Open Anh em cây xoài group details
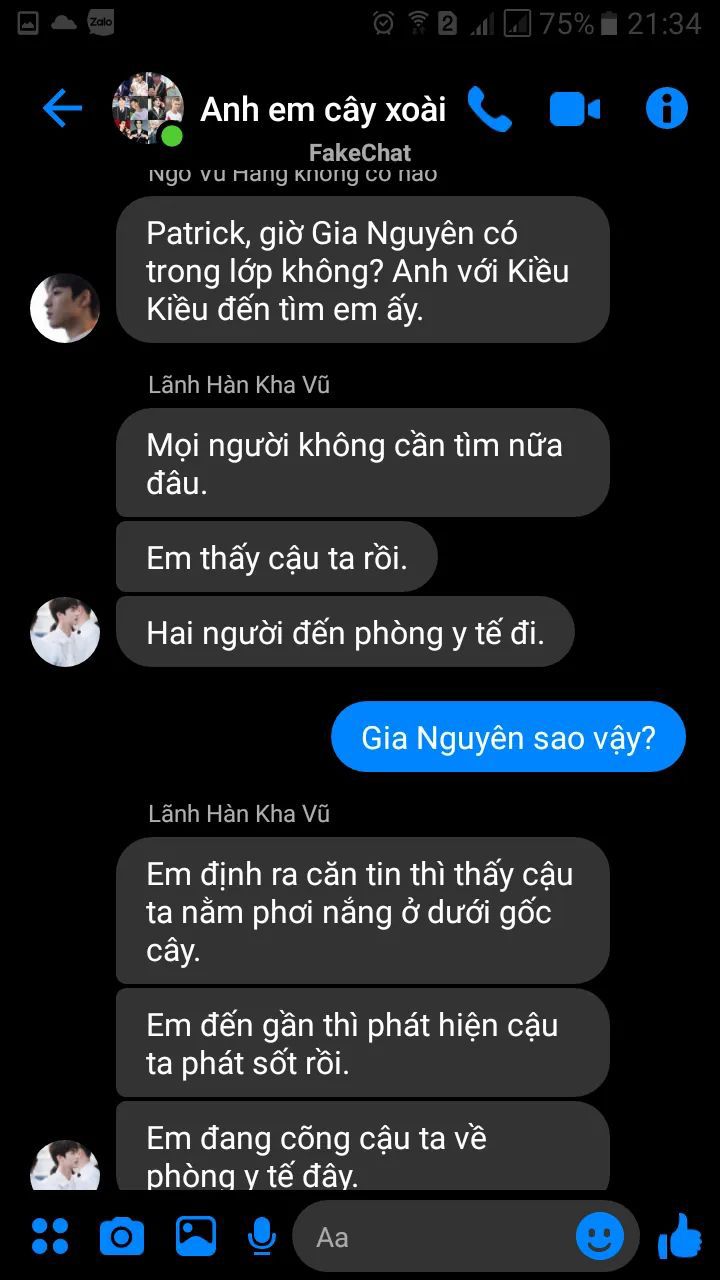Viewport: 720px width, 1280px height. click(x=323, y=109)
